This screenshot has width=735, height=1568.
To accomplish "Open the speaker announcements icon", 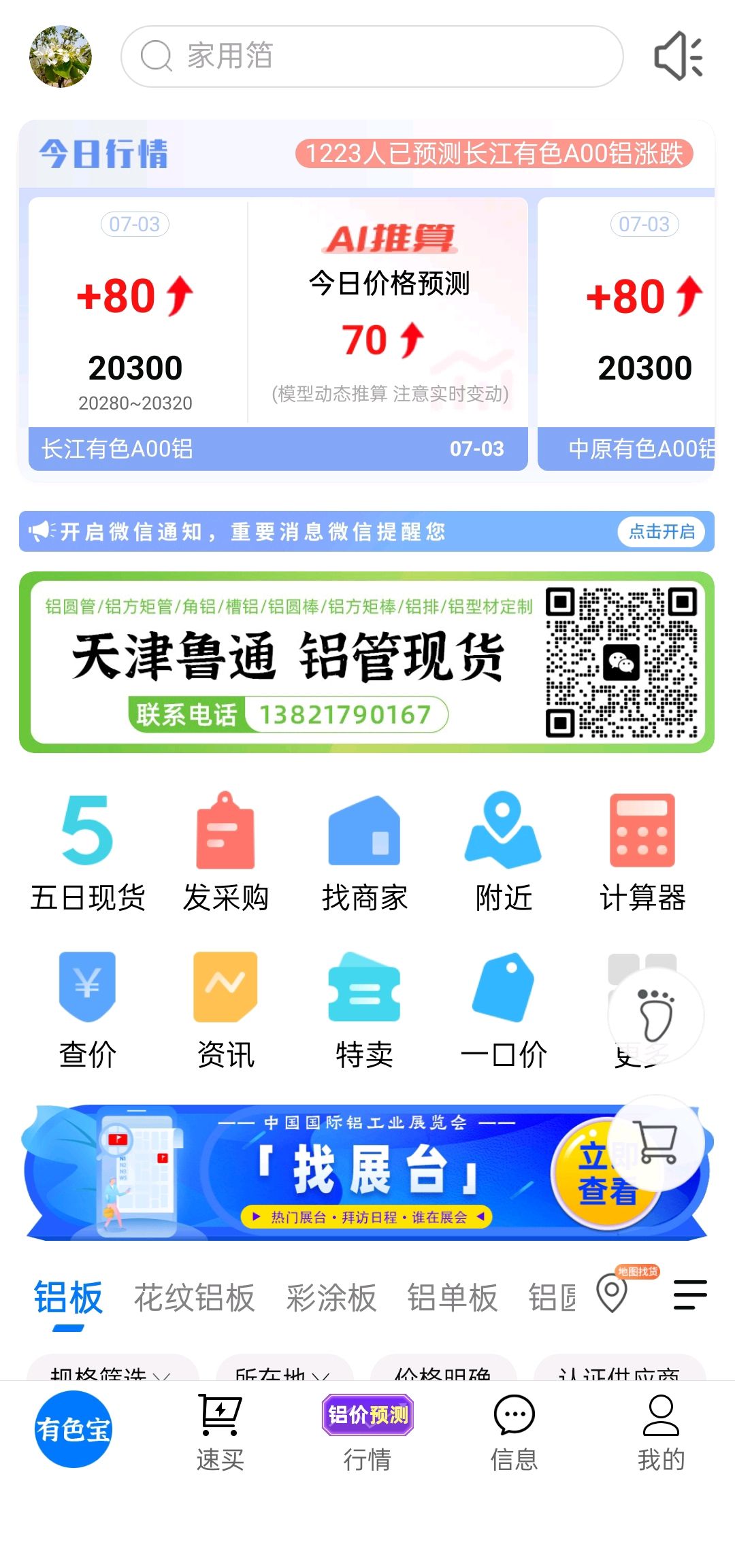I will click(677, 56).
